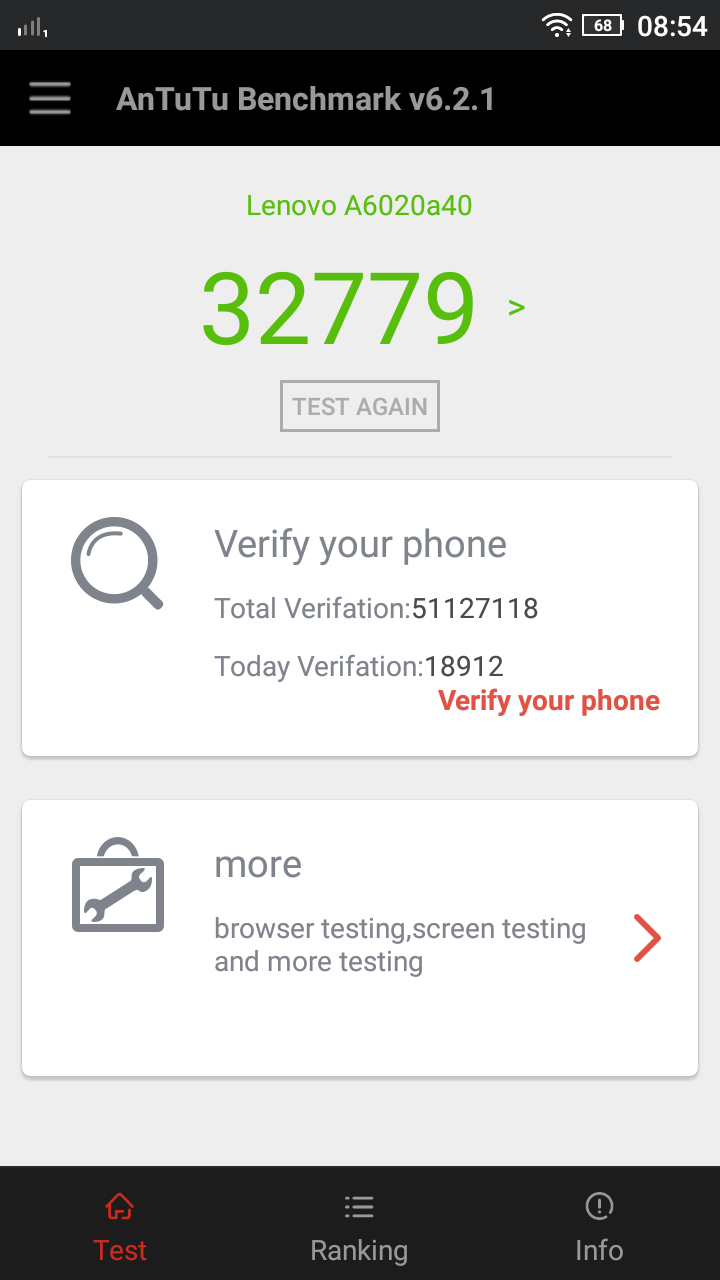Tap the TEST AGAIN button
This screenshot has height=1280, width=720.
tap(360, 406)
